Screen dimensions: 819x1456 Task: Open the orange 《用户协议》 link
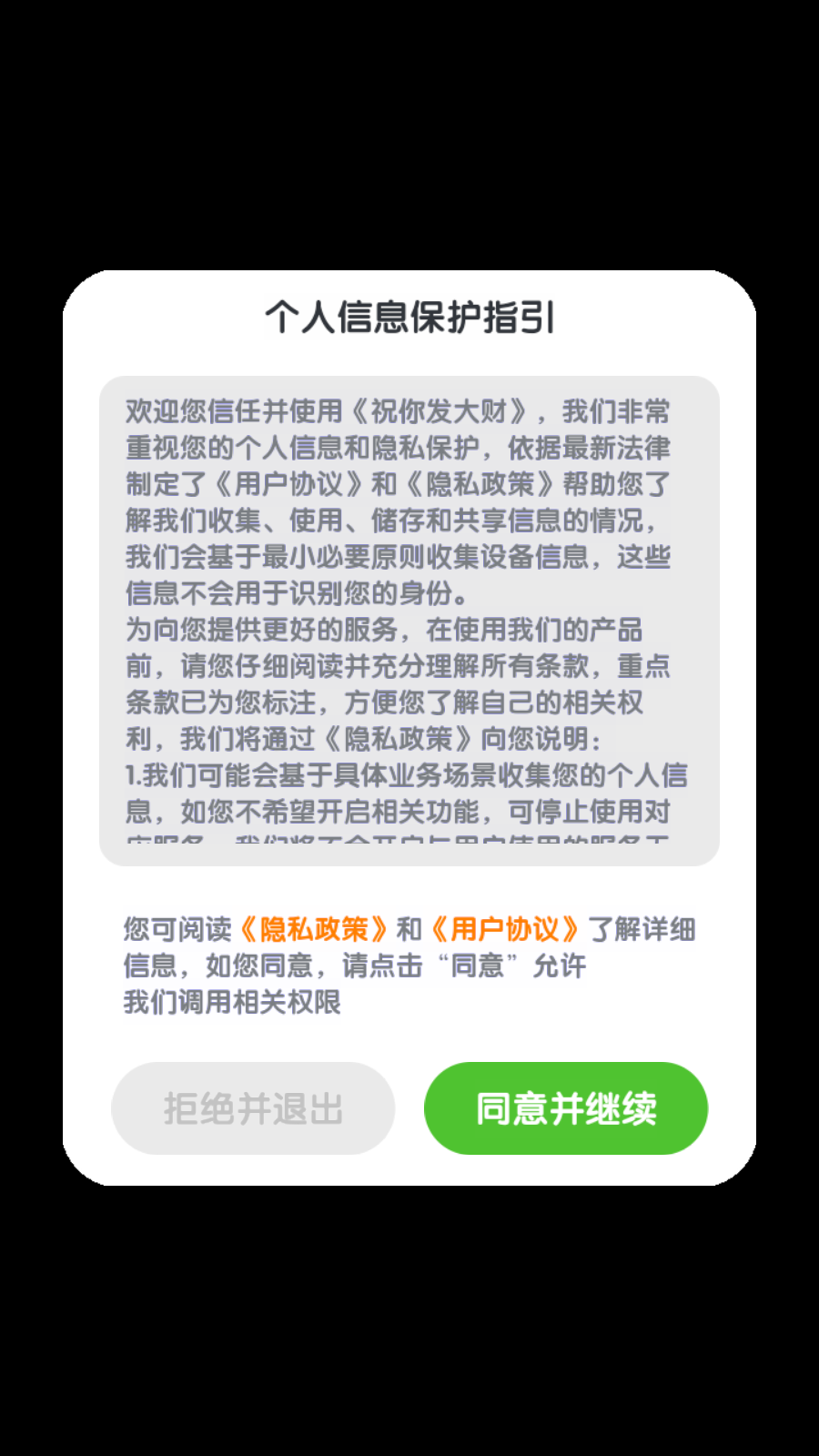click(505, 929)
